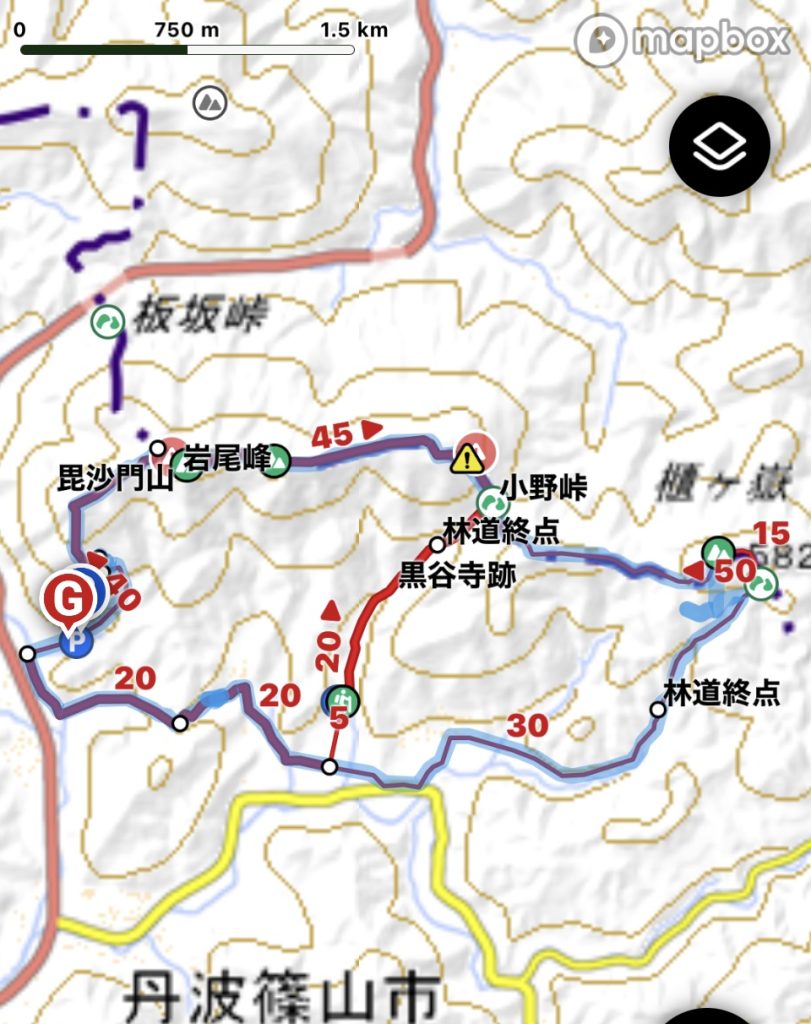
Task: Tap the 板坂峠 pass marker
Action: click(105, 321)
